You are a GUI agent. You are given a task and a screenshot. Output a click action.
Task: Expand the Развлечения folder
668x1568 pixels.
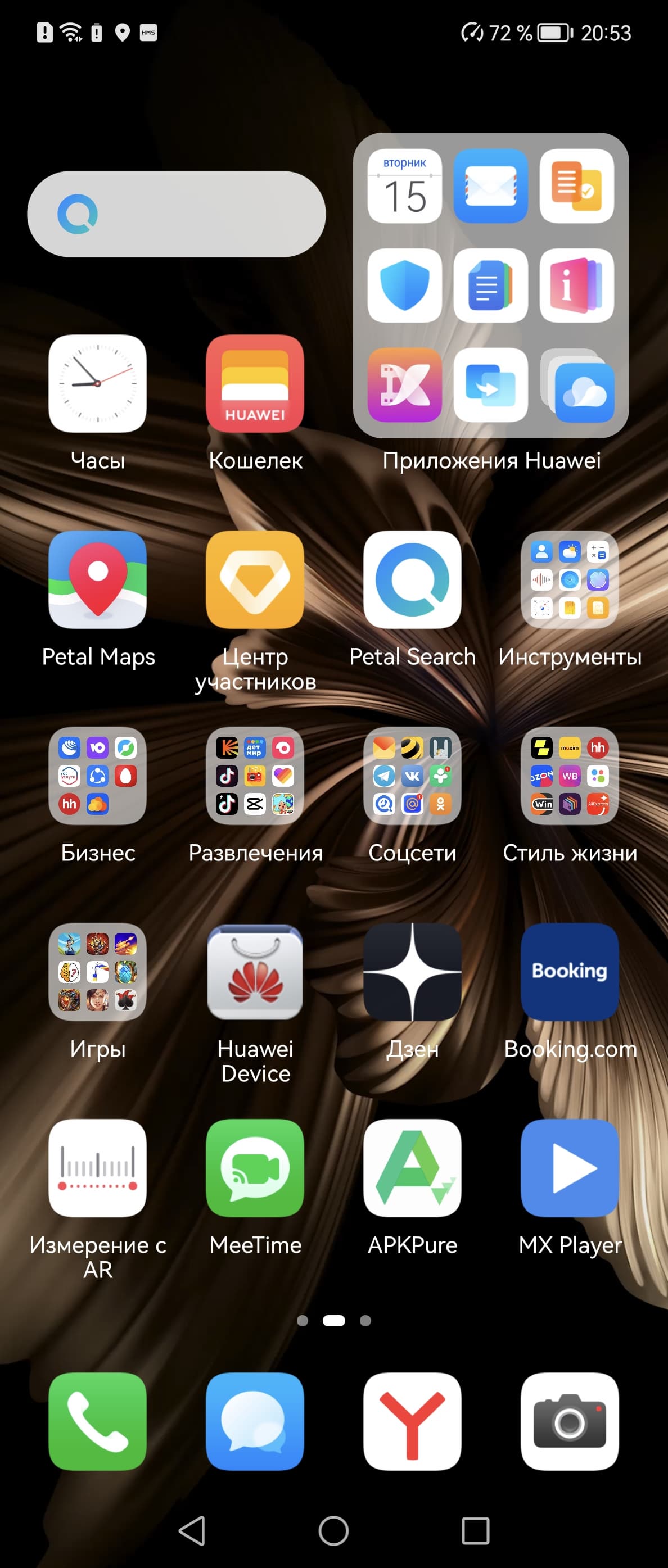point(255,776)
